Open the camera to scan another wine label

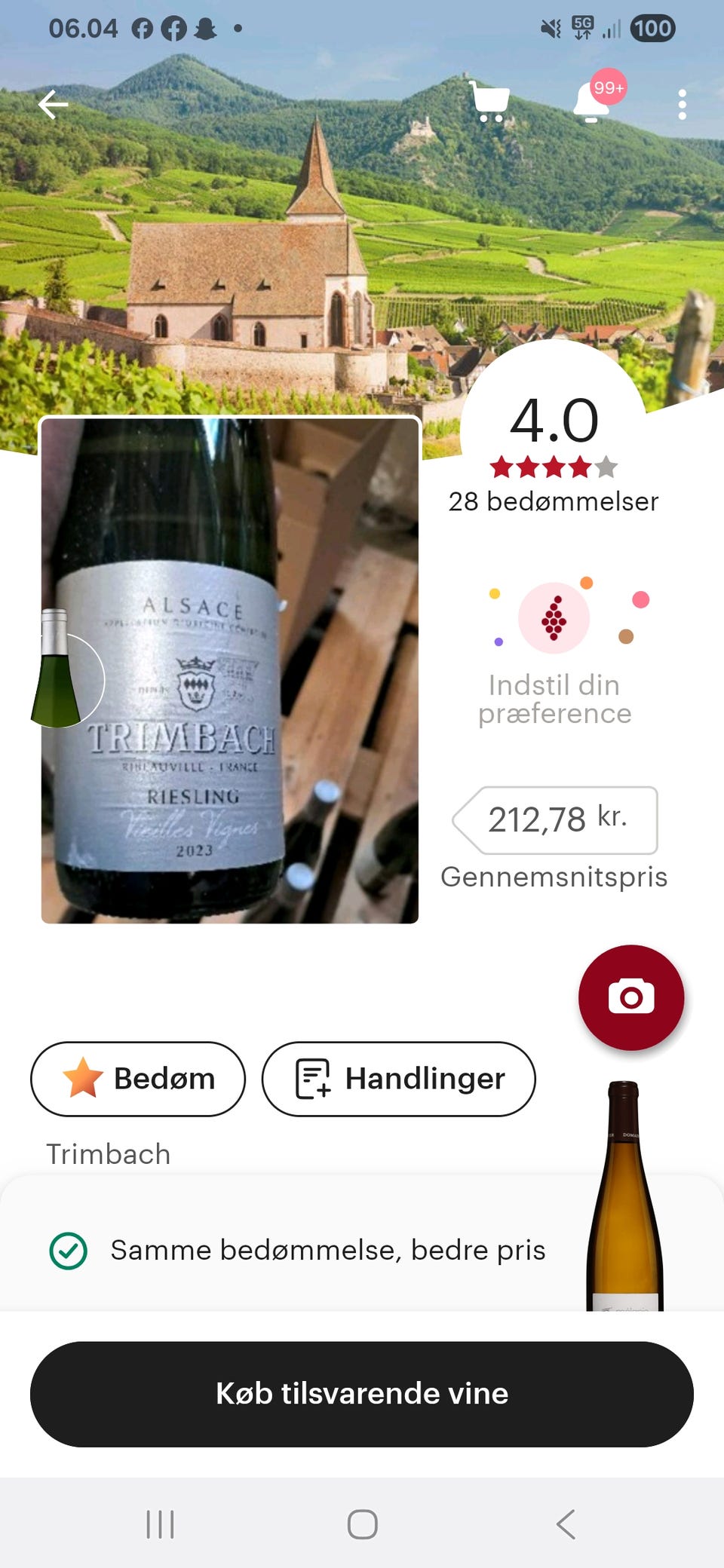pyautogui.click(x=632, y=997)
